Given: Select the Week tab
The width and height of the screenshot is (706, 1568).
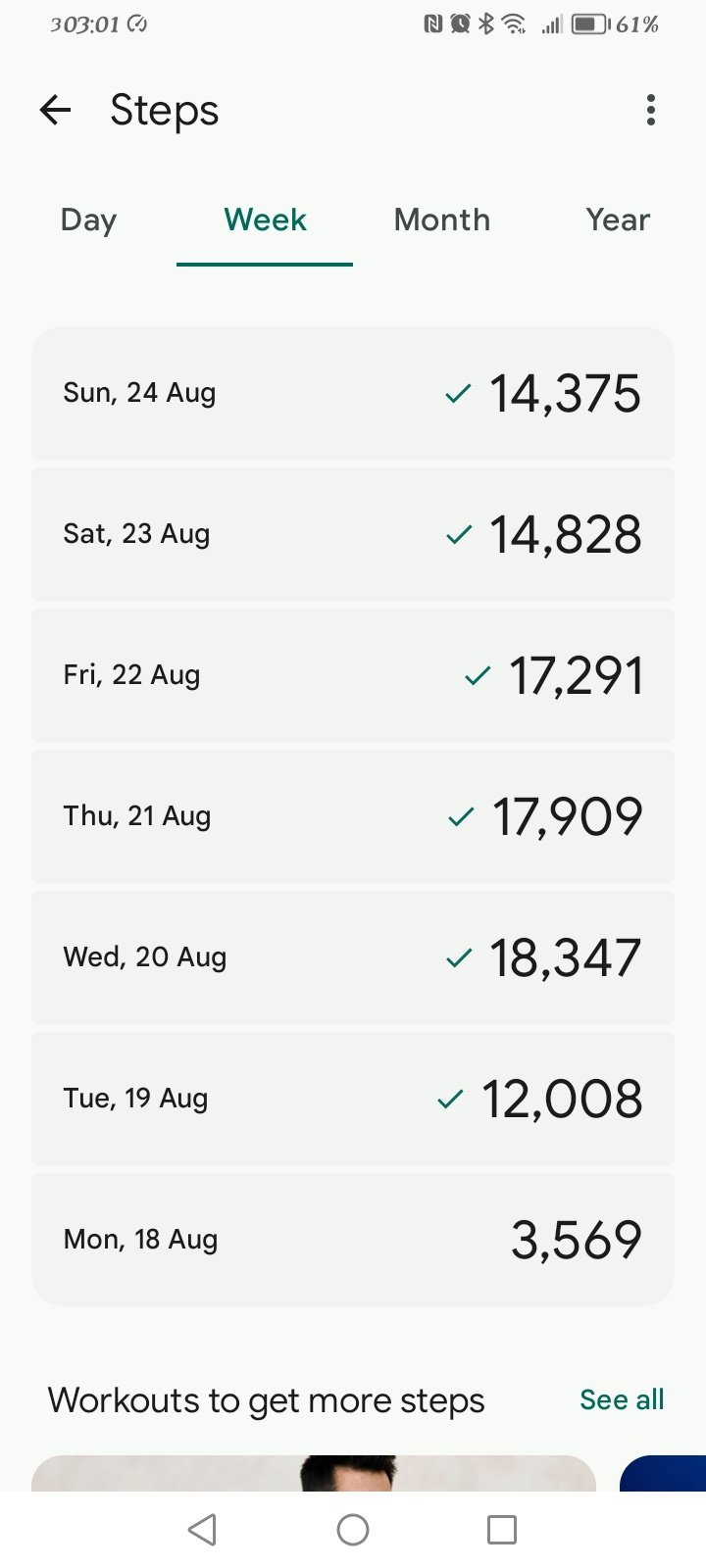Looking at the screenshot, I should coord(265,220).
